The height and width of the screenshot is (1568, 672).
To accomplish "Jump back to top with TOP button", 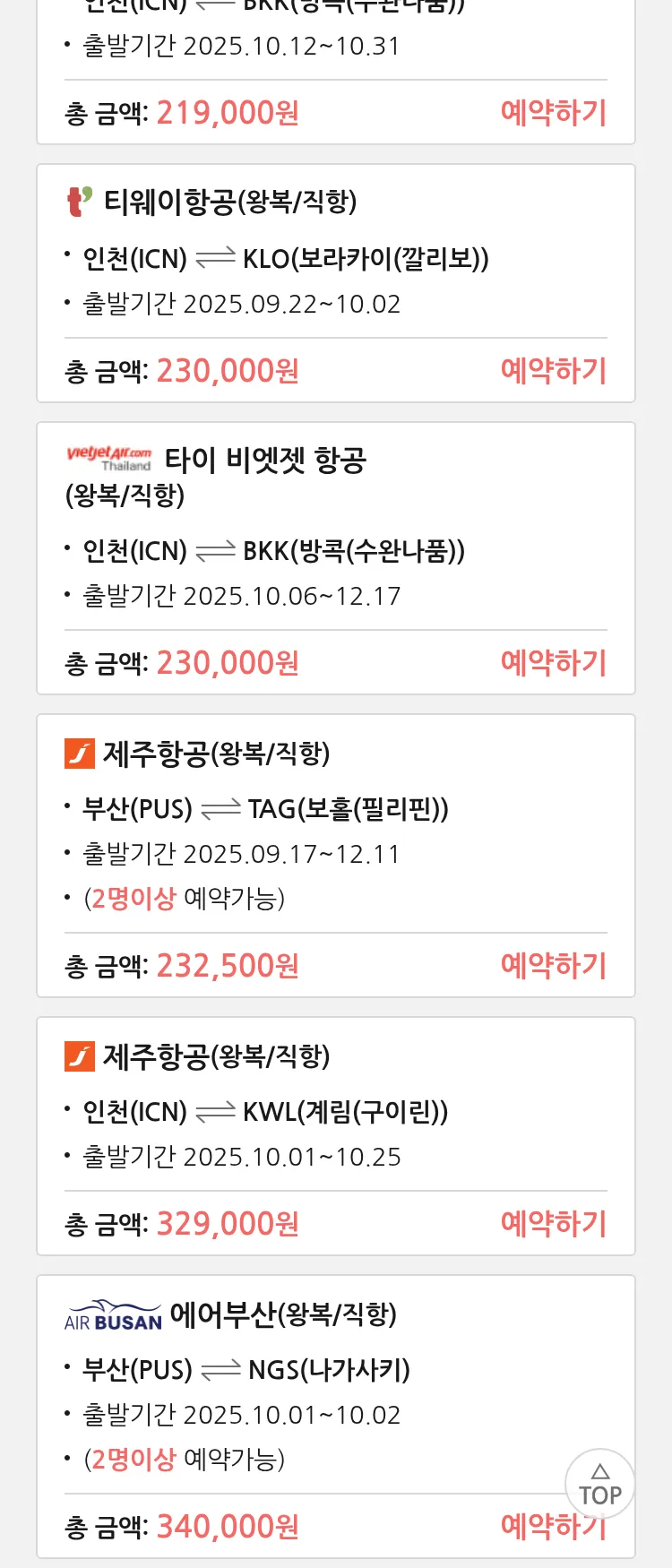I will click(x=599, y=1484).
